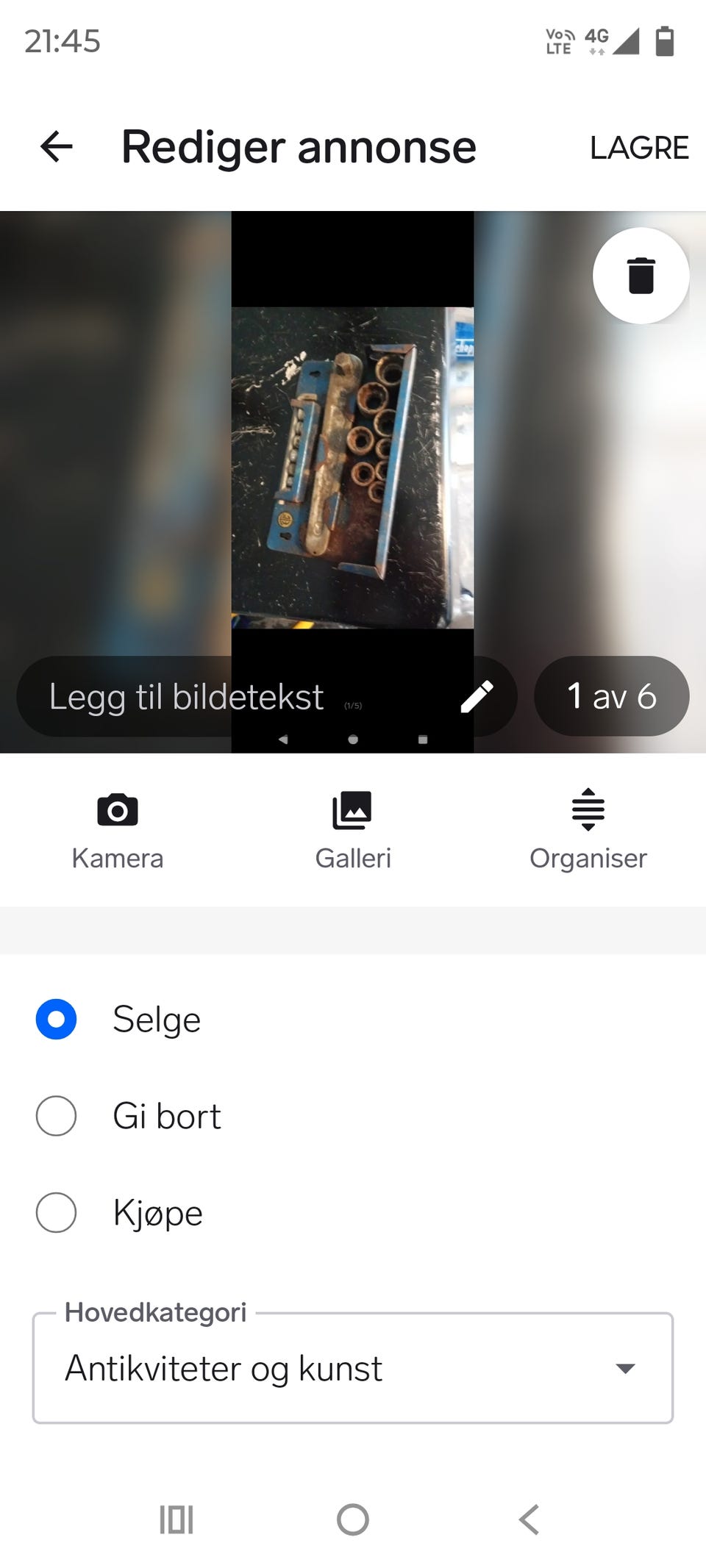Screen dimensions: 706x1568
Task: Select the Kjøpe option
Action: 55,1213
